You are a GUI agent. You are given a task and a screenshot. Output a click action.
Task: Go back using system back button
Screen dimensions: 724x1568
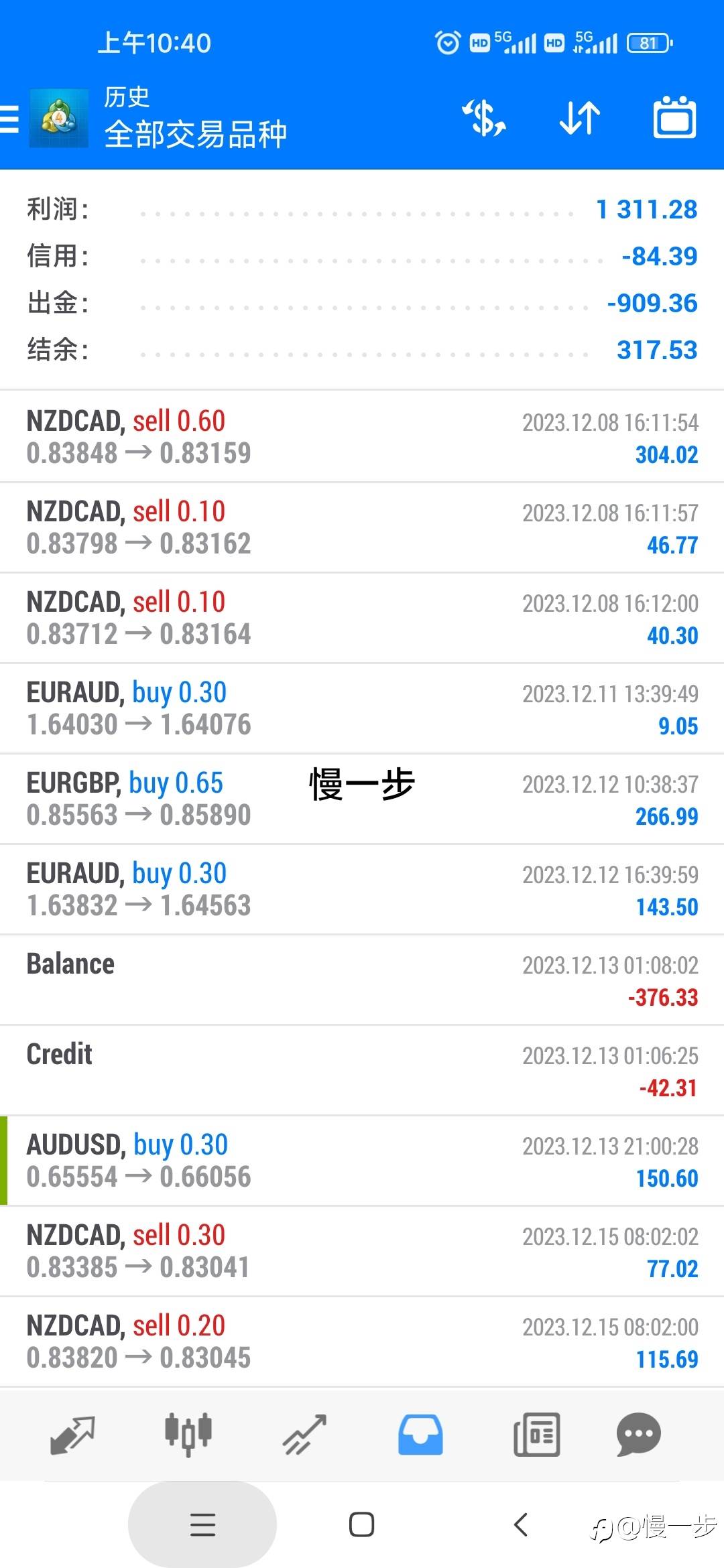point(521,1524)
